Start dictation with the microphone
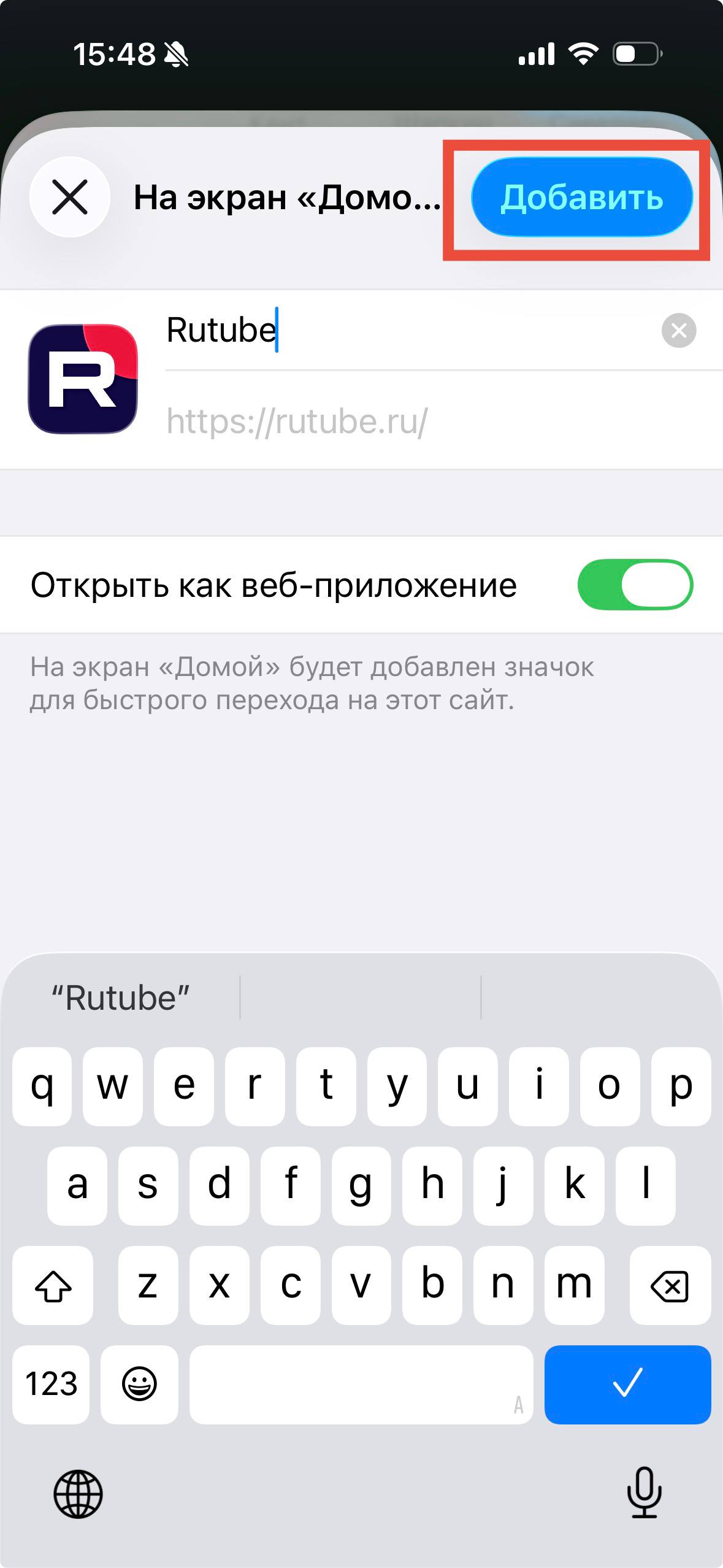The image size is (723, 1568). click(x=644, y=1492)
